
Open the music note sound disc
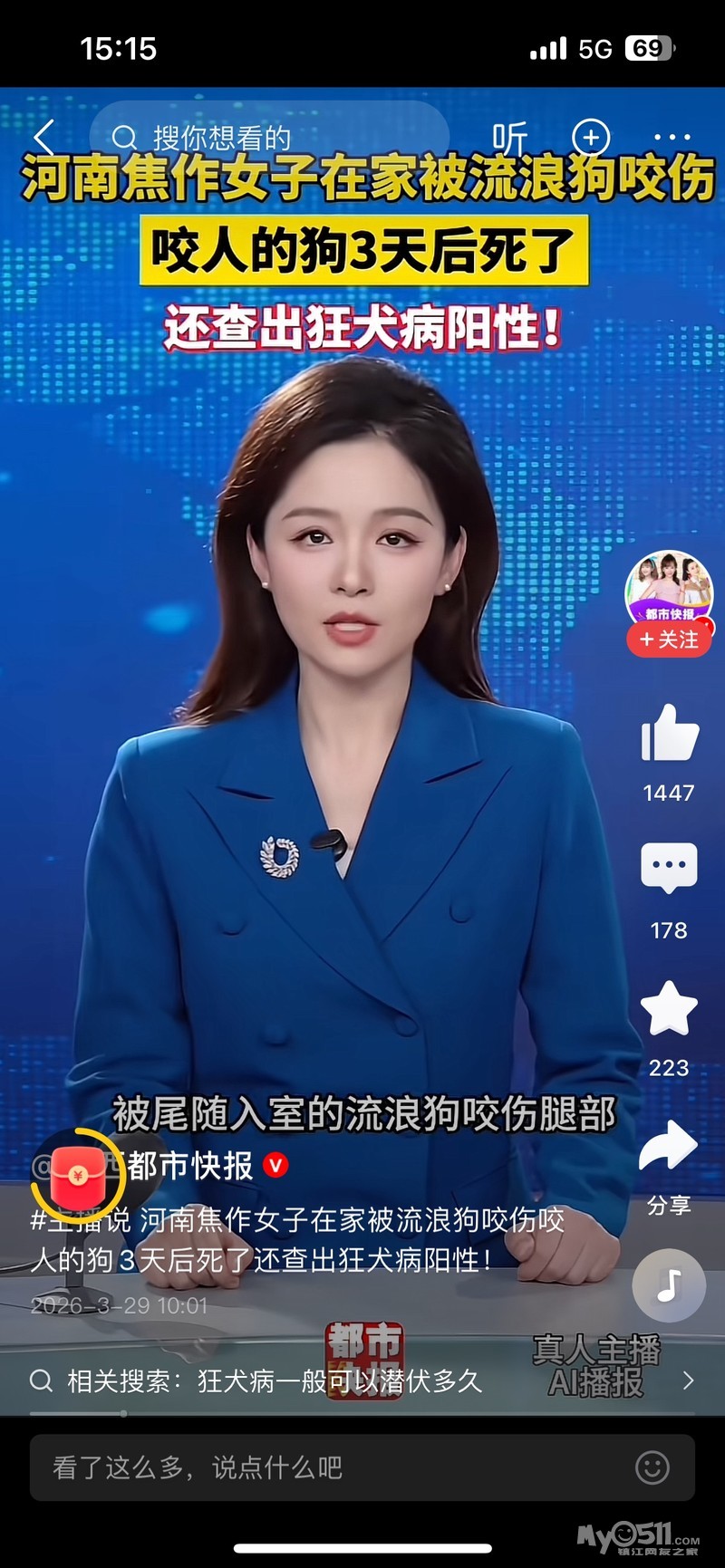click(669, 1285)
